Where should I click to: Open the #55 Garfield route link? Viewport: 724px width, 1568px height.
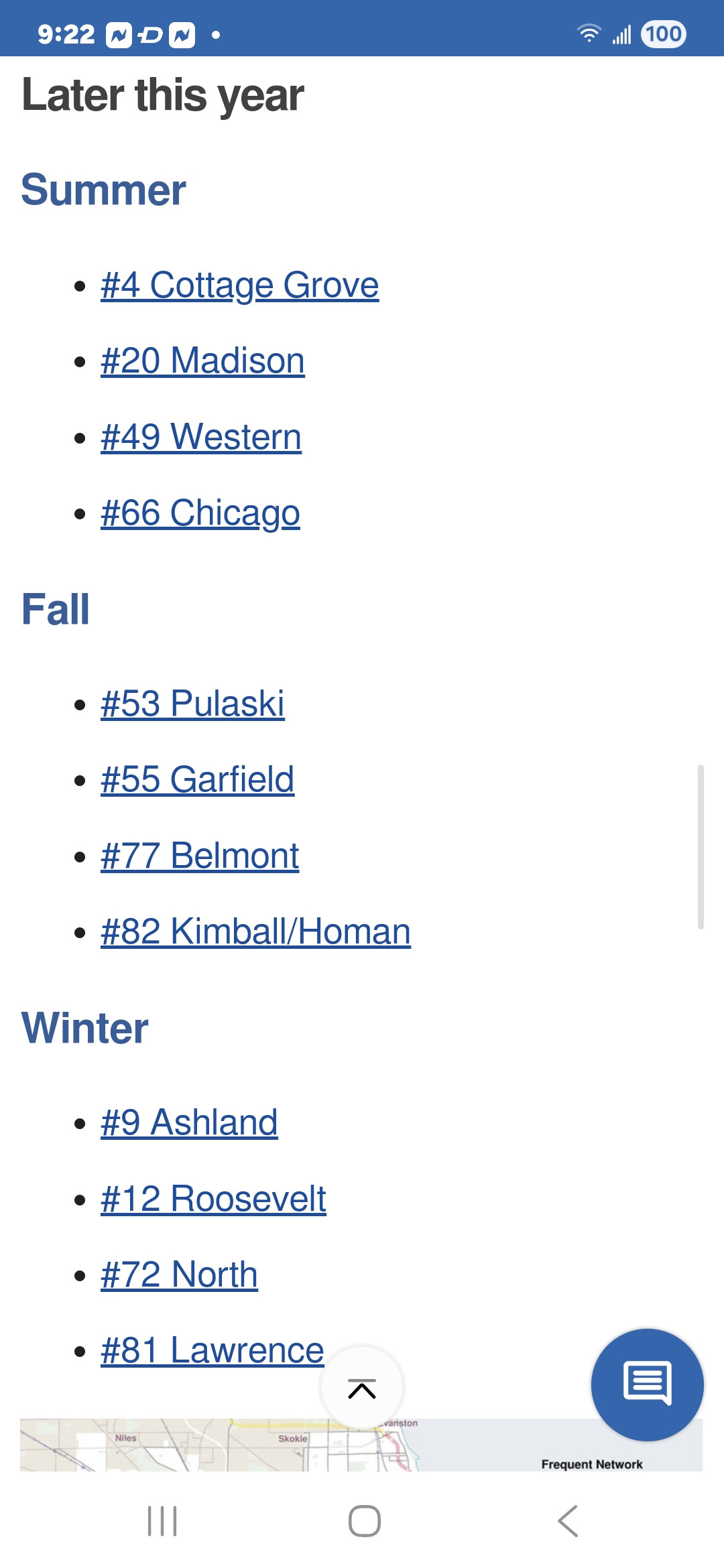coord(198,780)
